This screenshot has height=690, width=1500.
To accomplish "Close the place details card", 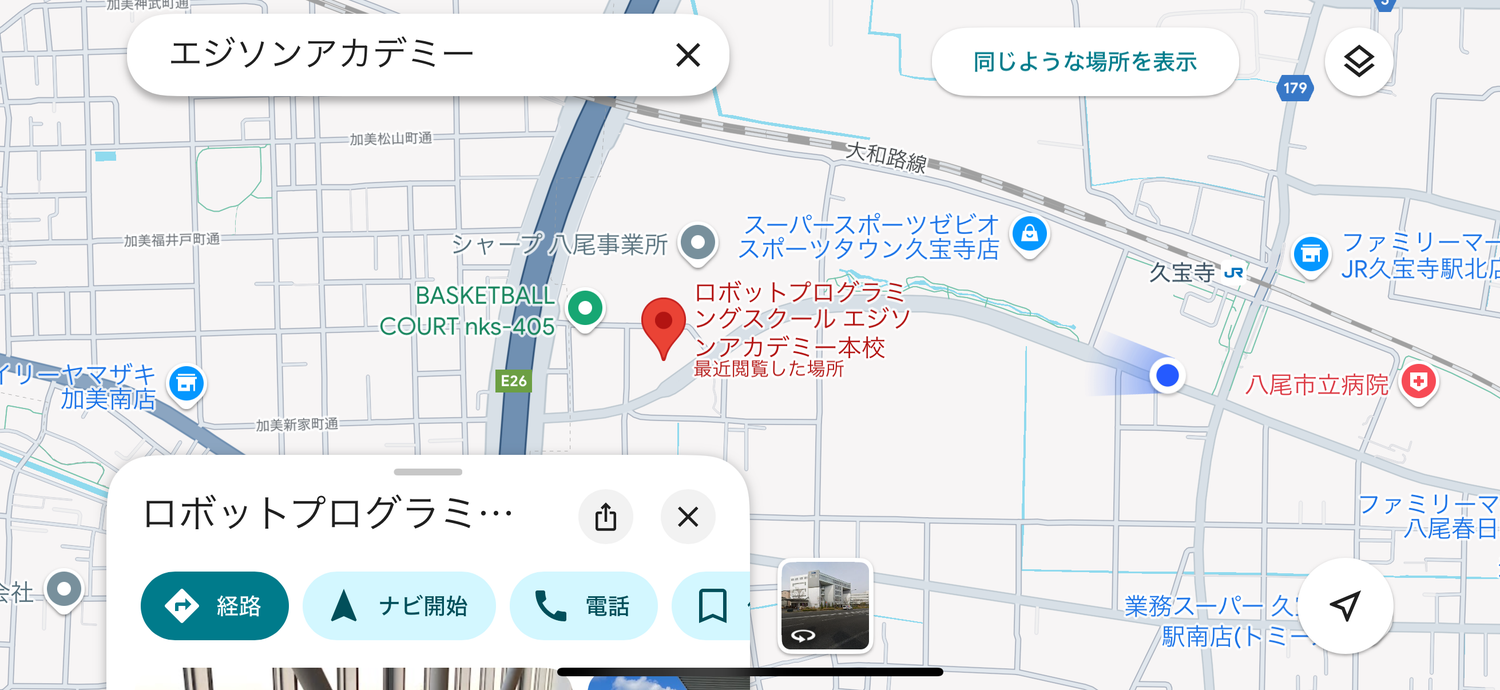I will click(688, 517).
